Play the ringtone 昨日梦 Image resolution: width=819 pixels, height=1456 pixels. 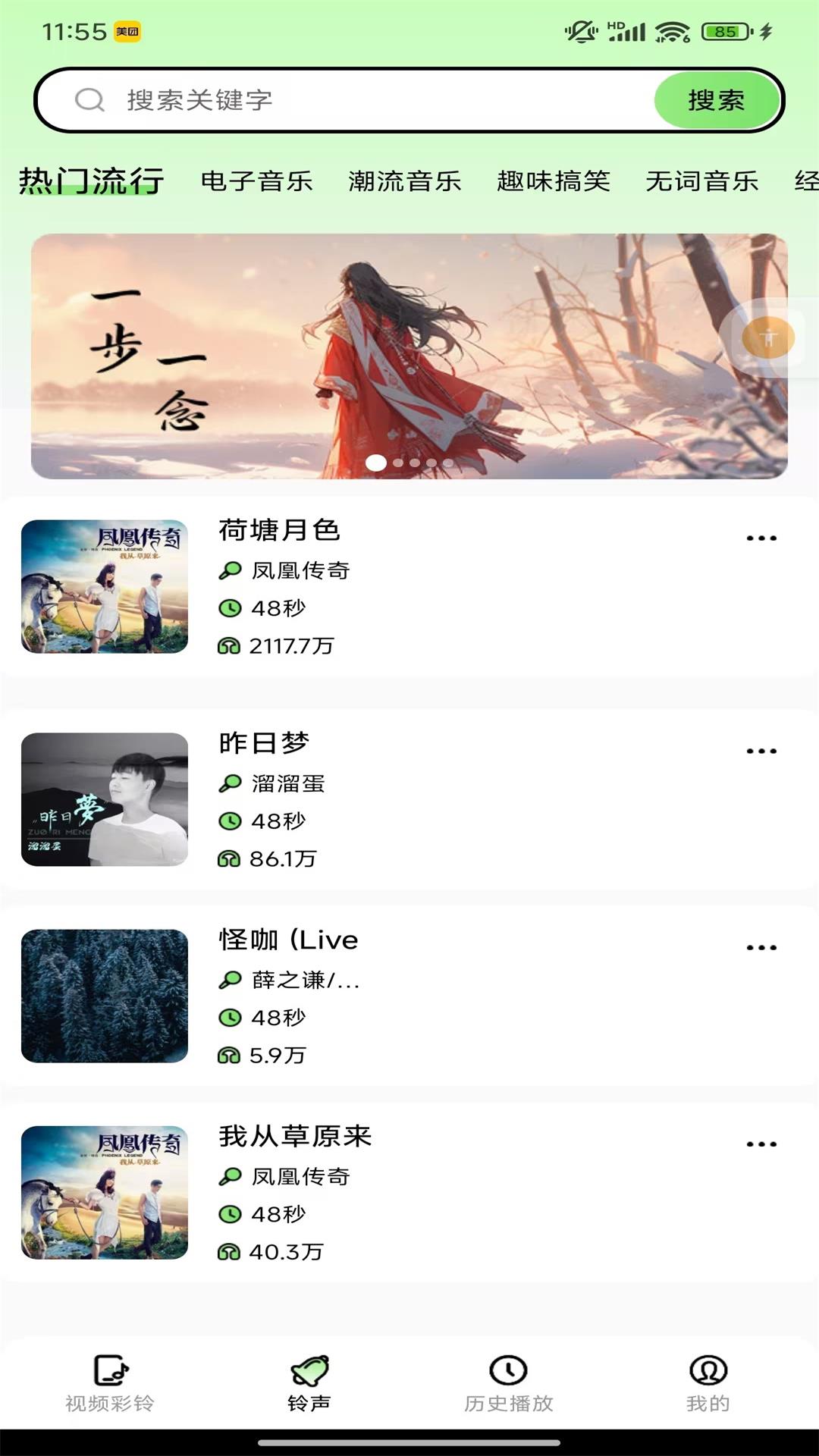click(409, 799)
